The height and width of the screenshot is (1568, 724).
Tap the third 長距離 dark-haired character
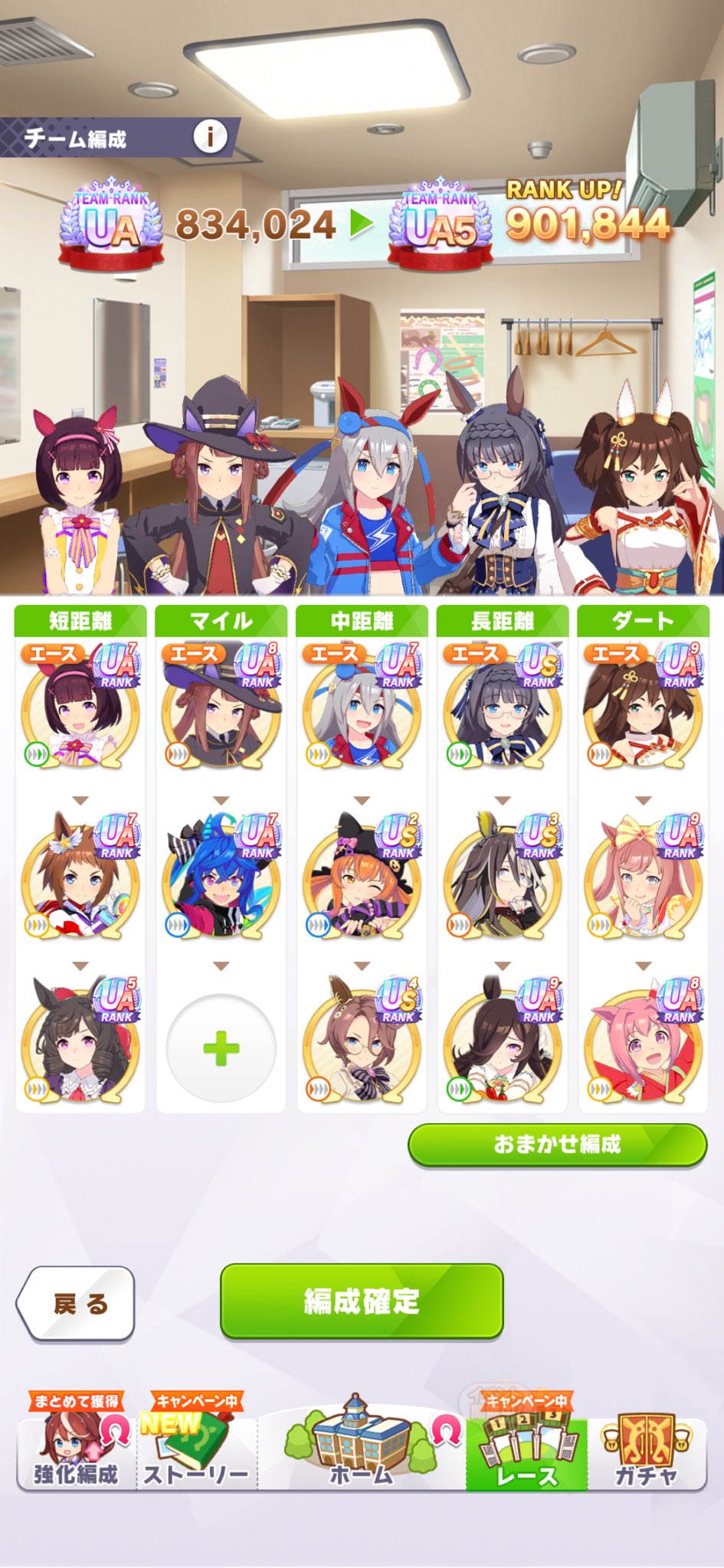pos(503,1040)
